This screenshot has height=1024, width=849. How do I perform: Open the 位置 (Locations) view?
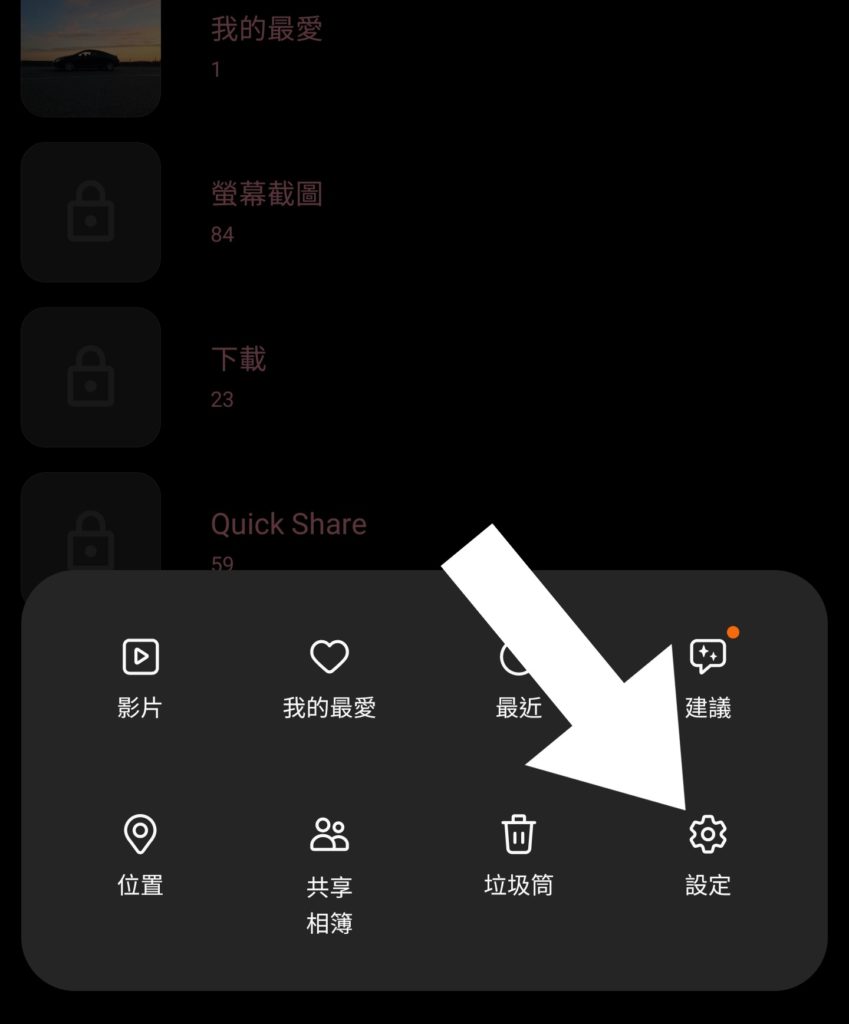pyautogui.click(x=140, y=853)
